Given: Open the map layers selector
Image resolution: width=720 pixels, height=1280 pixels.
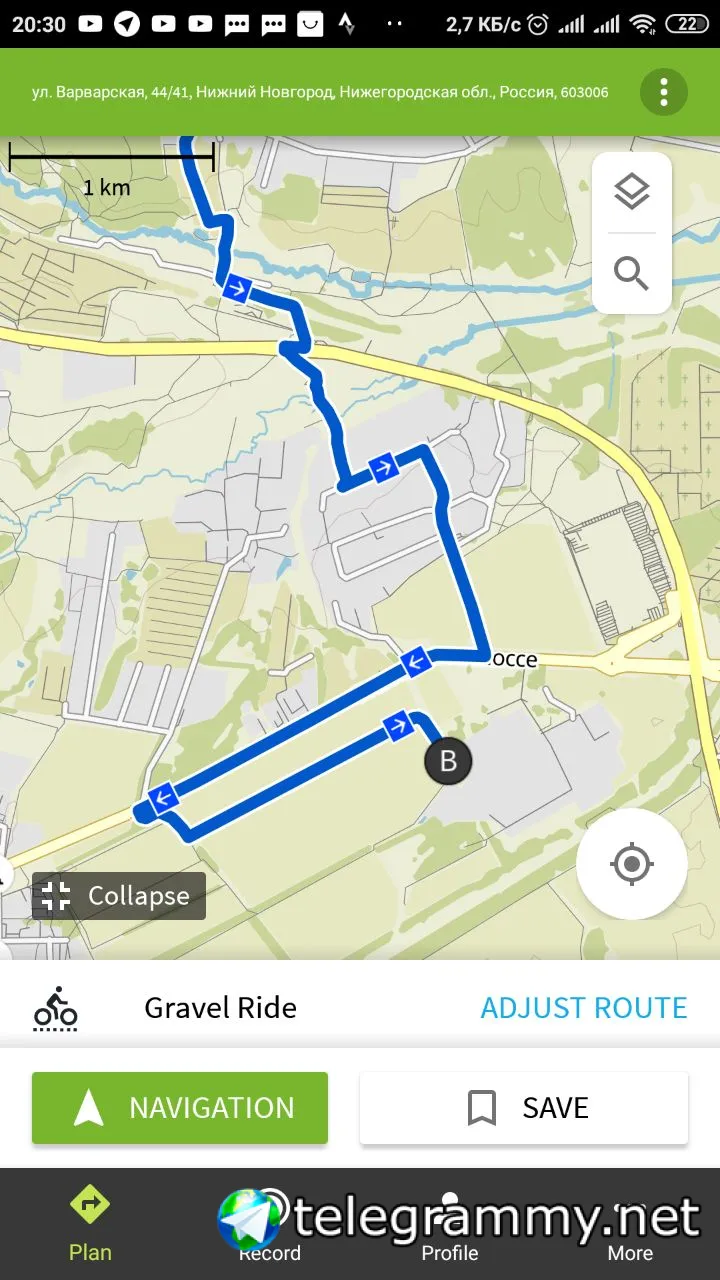Looking at the screenshot, I should 631,191.
